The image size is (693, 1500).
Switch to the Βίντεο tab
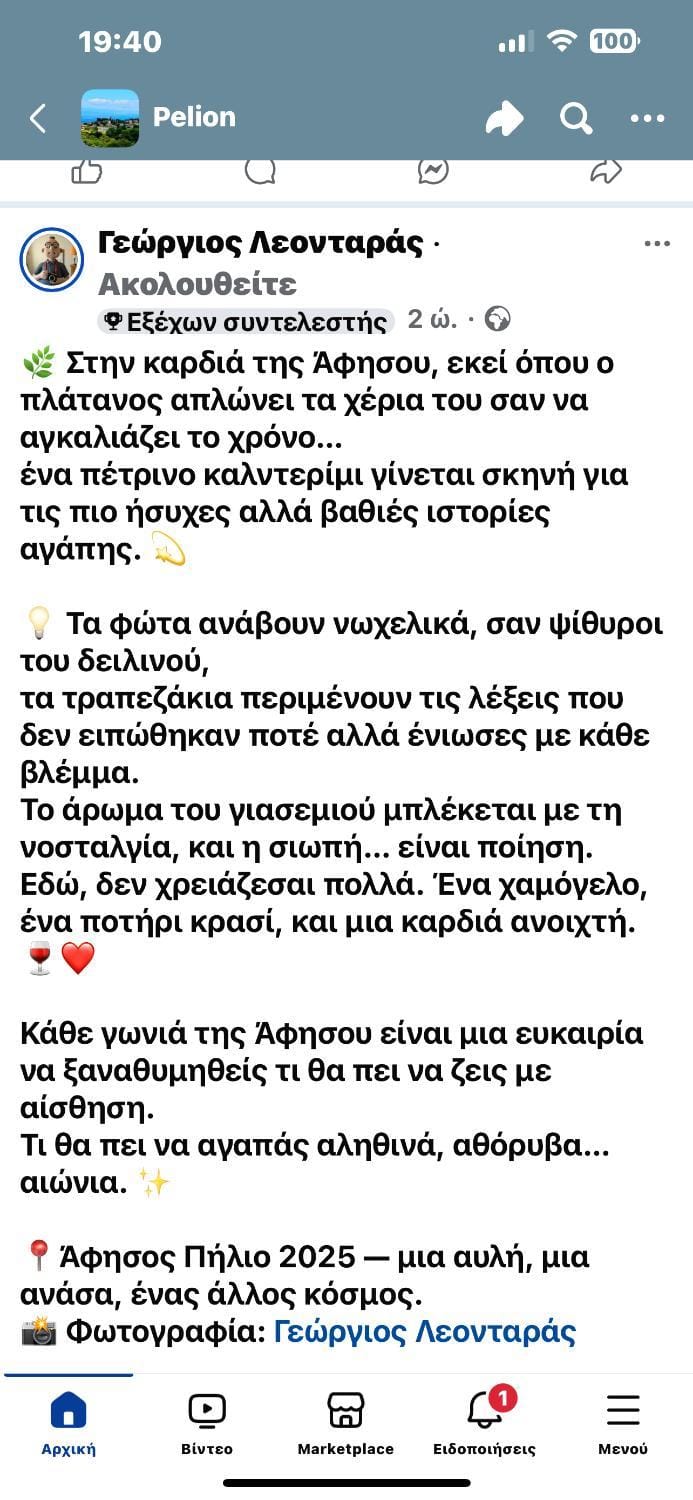[x=207, y=1423]
